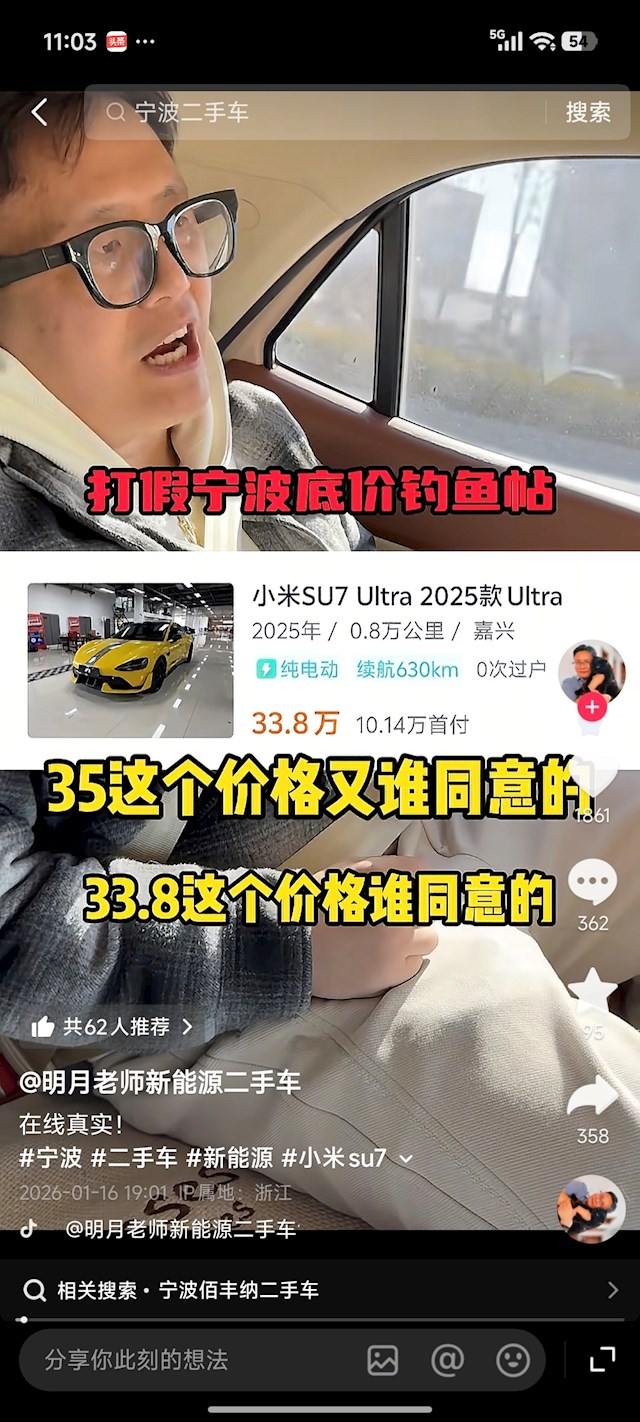Viewport: 640px width, 1422px height.
Task: Add this video to favorites
Action: click(592, 992)
